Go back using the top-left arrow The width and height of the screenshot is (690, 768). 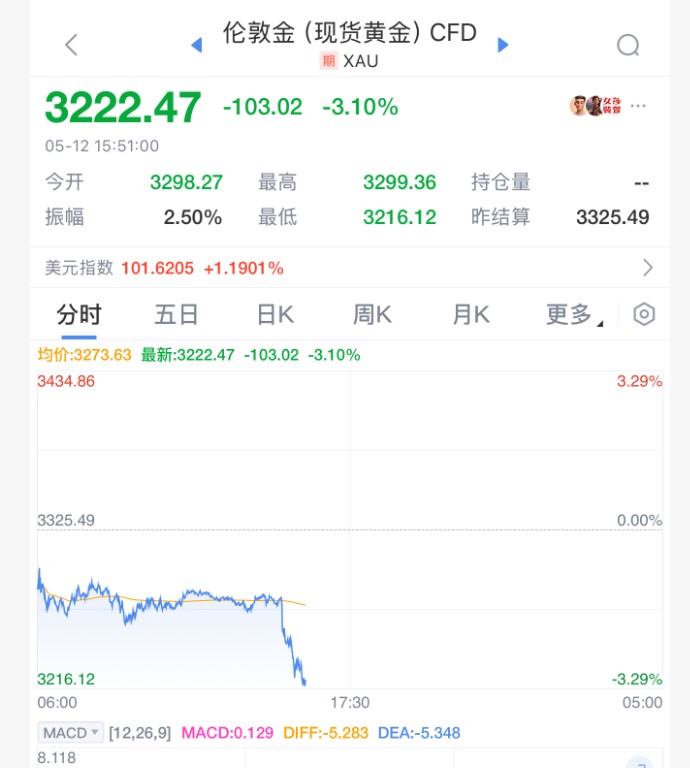[x=71, y=45]
